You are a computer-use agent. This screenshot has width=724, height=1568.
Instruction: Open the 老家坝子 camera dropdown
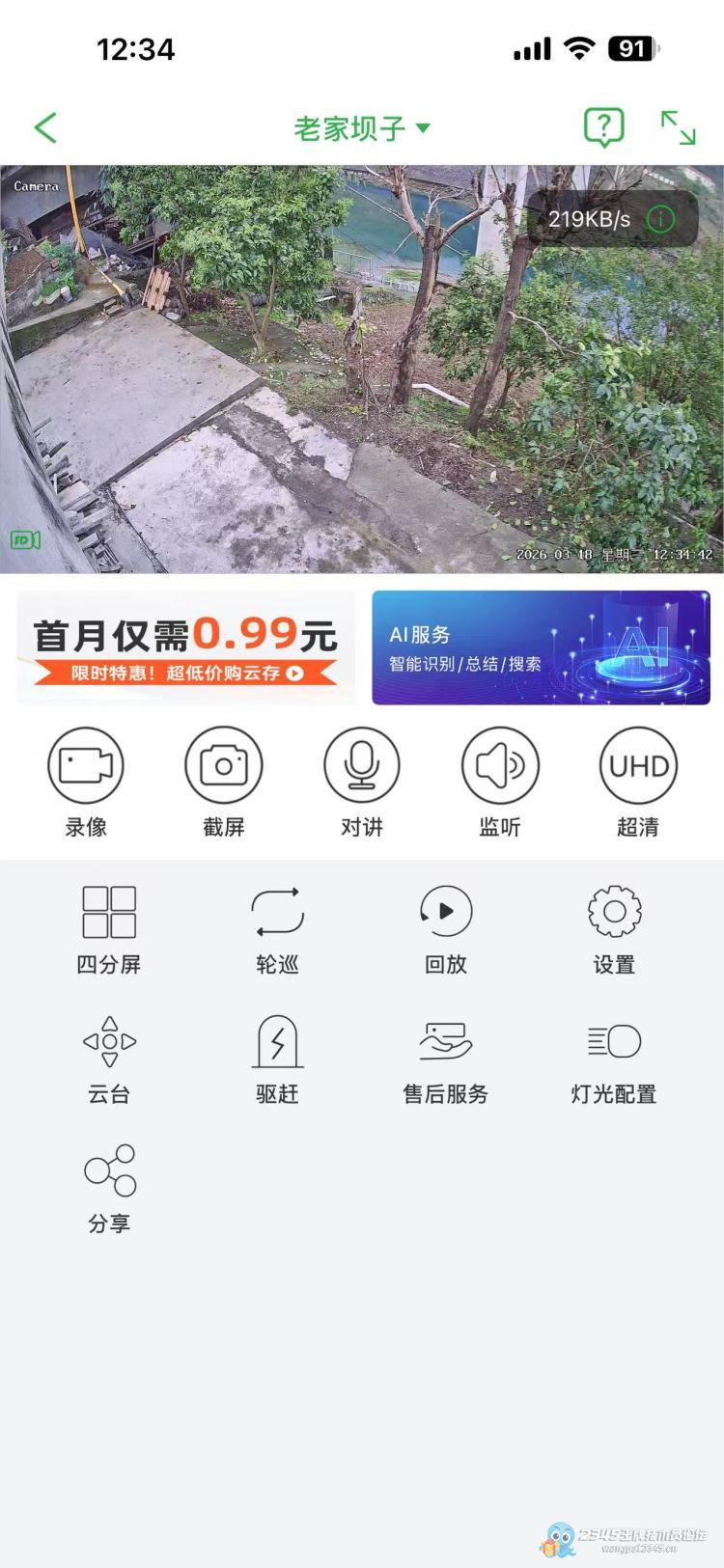point(362,128)
